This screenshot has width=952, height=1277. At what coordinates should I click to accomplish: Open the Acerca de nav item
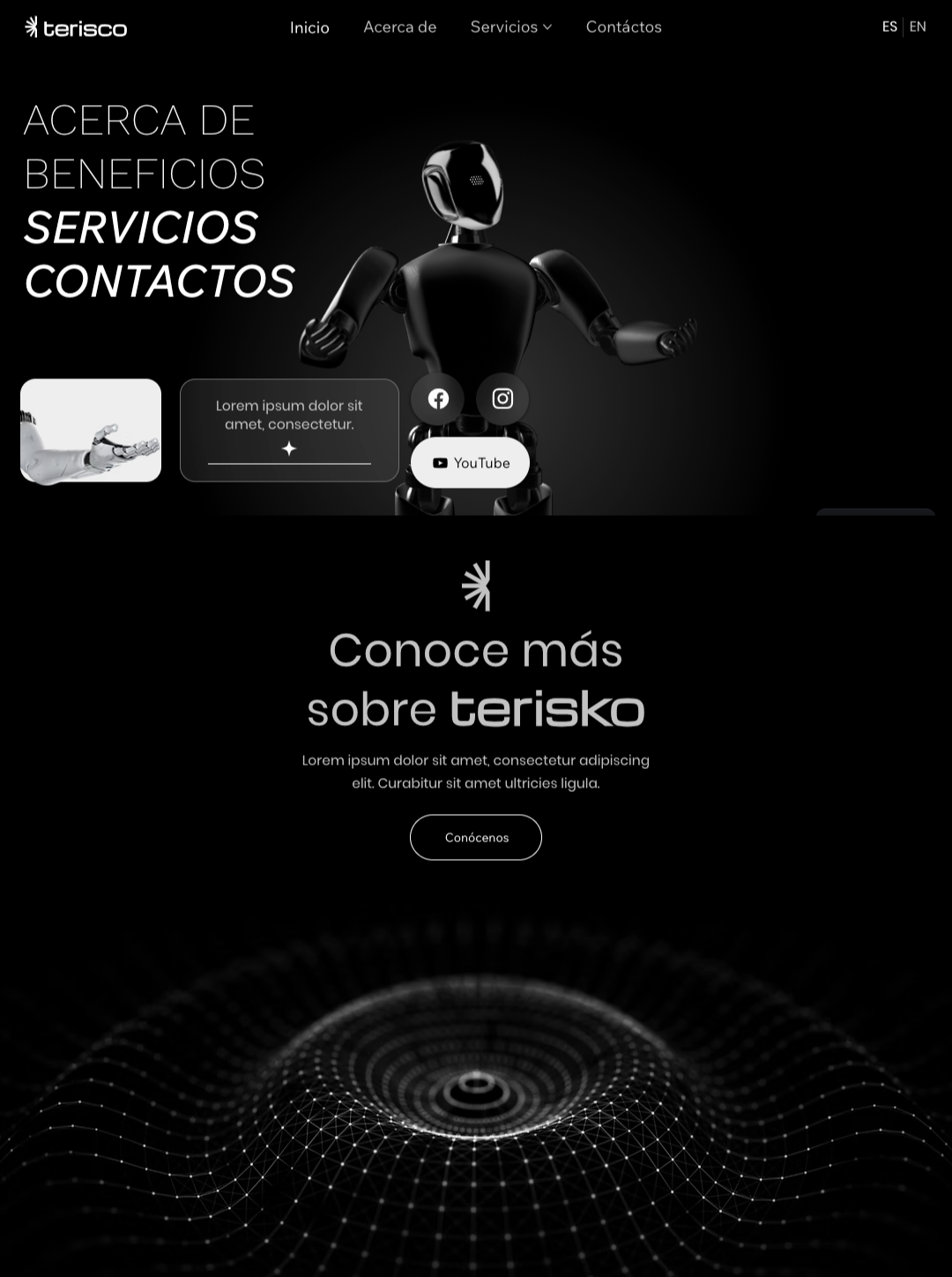[x=399, y=27]
